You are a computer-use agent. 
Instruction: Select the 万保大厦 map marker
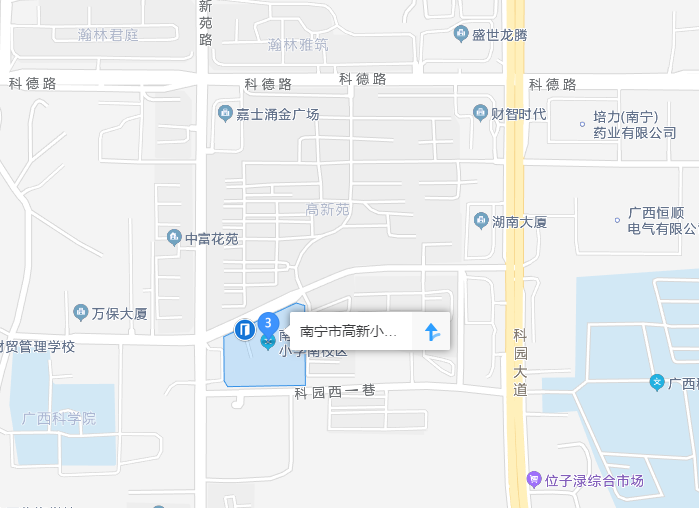click(x=80, y=313)
